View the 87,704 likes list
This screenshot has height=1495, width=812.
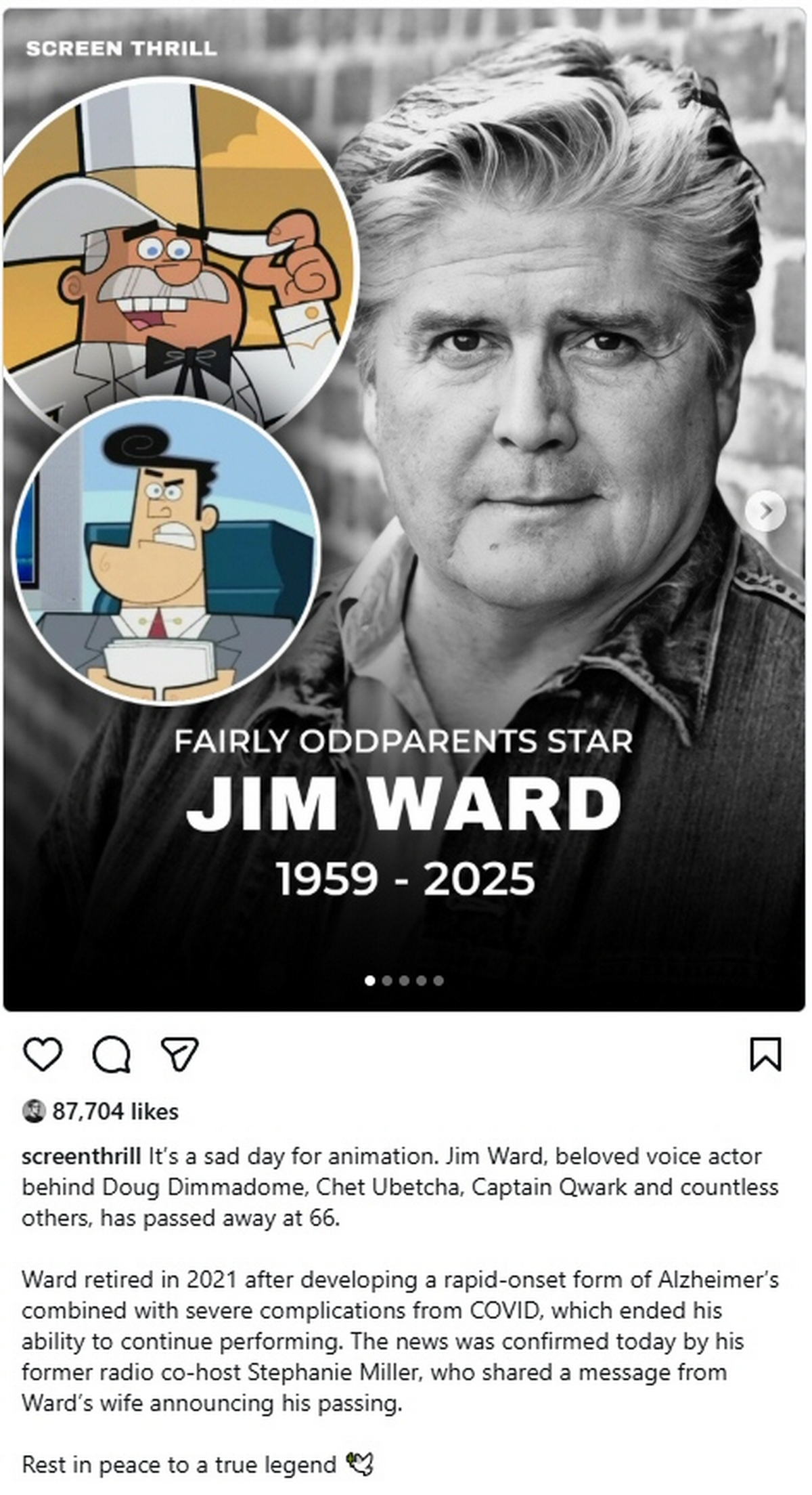click(115, 1111)
